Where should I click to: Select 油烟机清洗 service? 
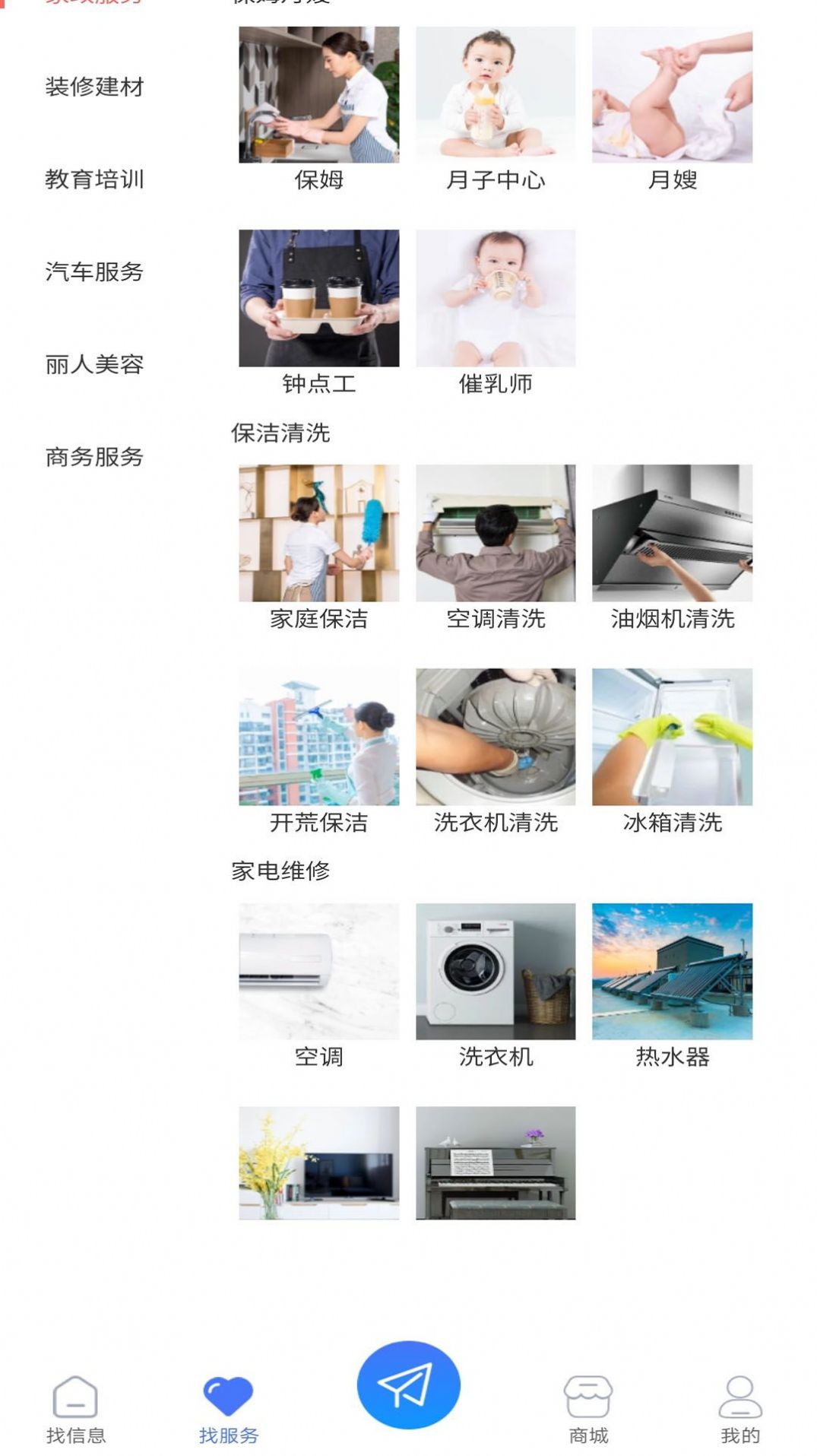pos(672,547)
